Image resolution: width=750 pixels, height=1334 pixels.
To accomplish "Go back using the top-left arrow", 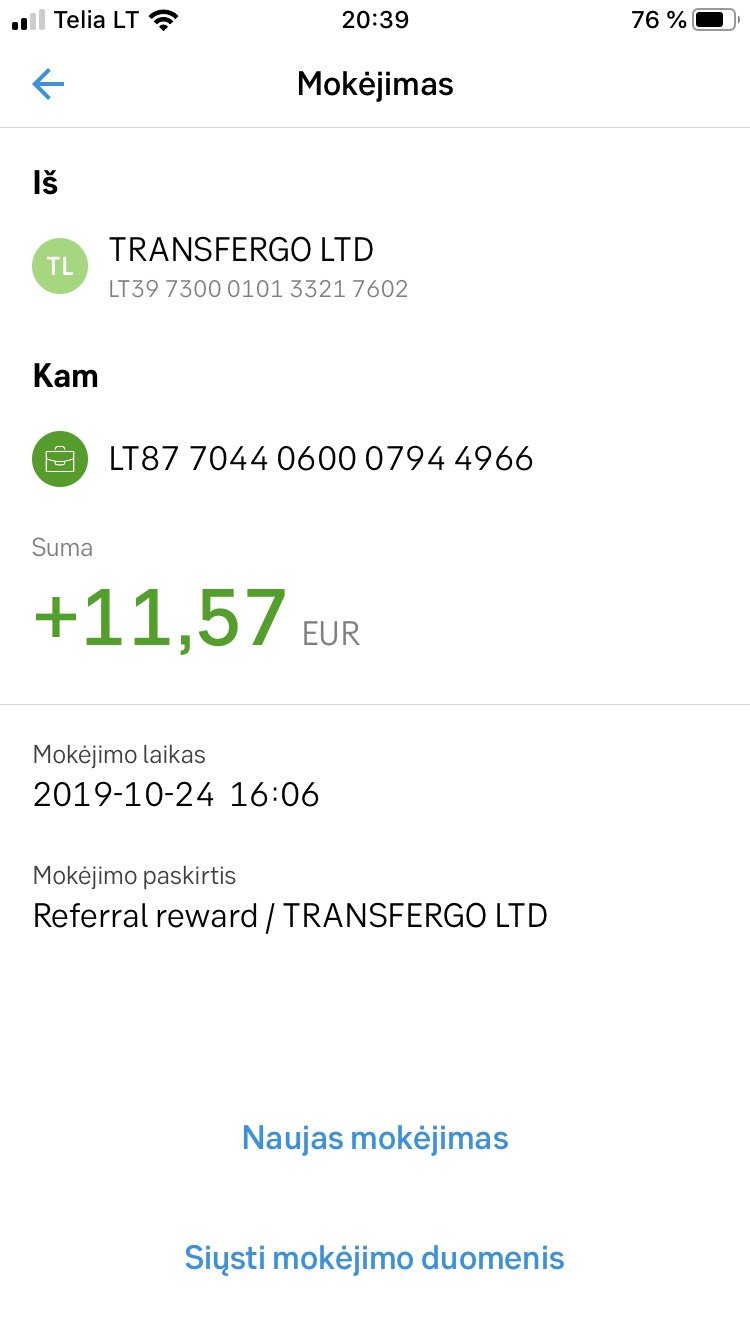I will click(x=48, y=85).
